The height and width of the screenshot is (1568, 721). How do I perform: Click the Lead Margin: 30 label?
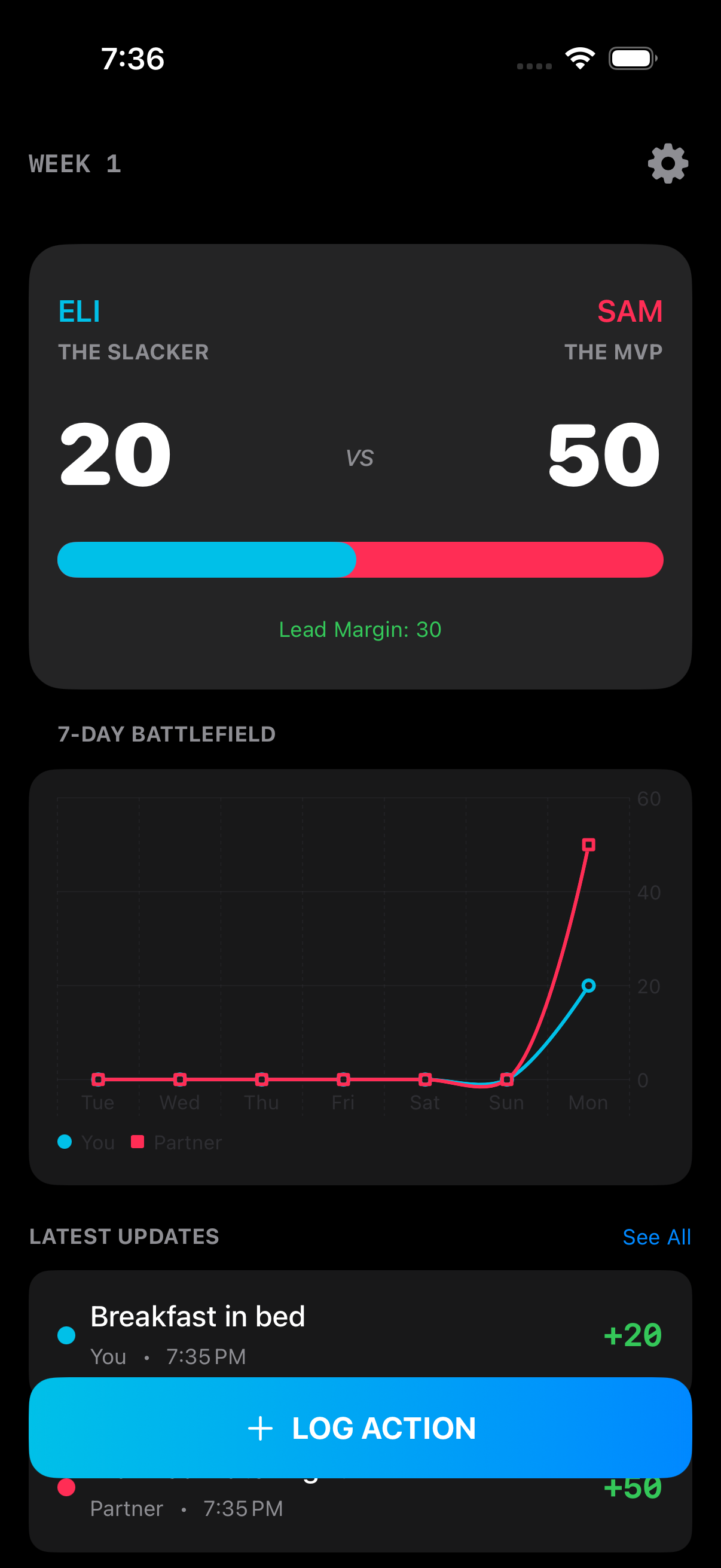tap(360, 629)
